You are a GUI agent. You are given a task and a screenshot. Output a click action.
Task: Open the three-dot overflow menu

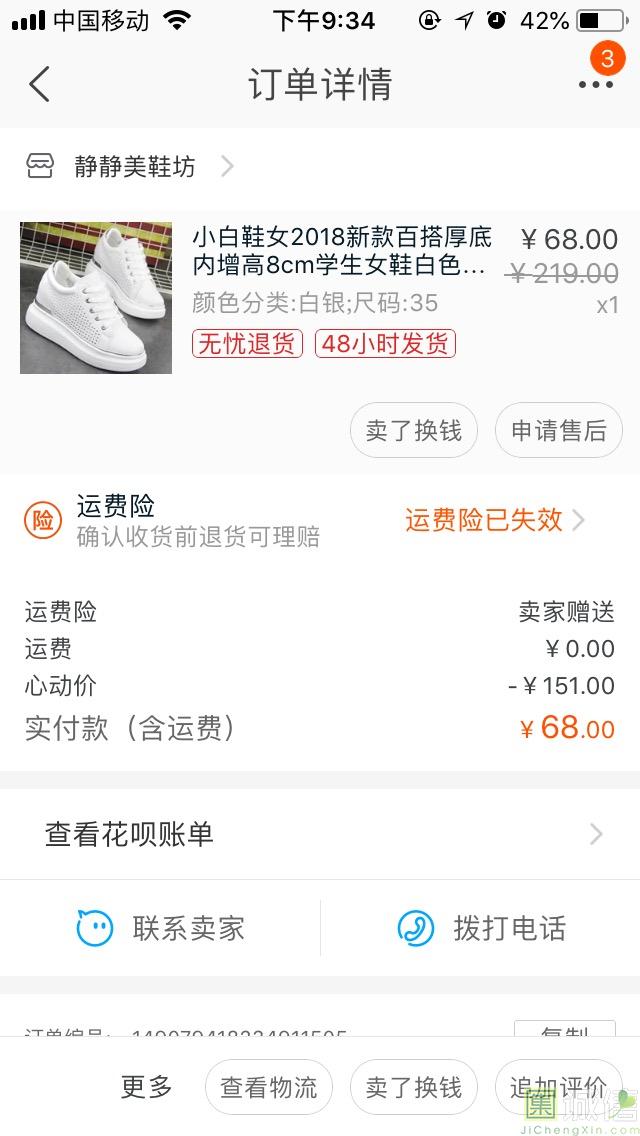[x=595, y=84]
